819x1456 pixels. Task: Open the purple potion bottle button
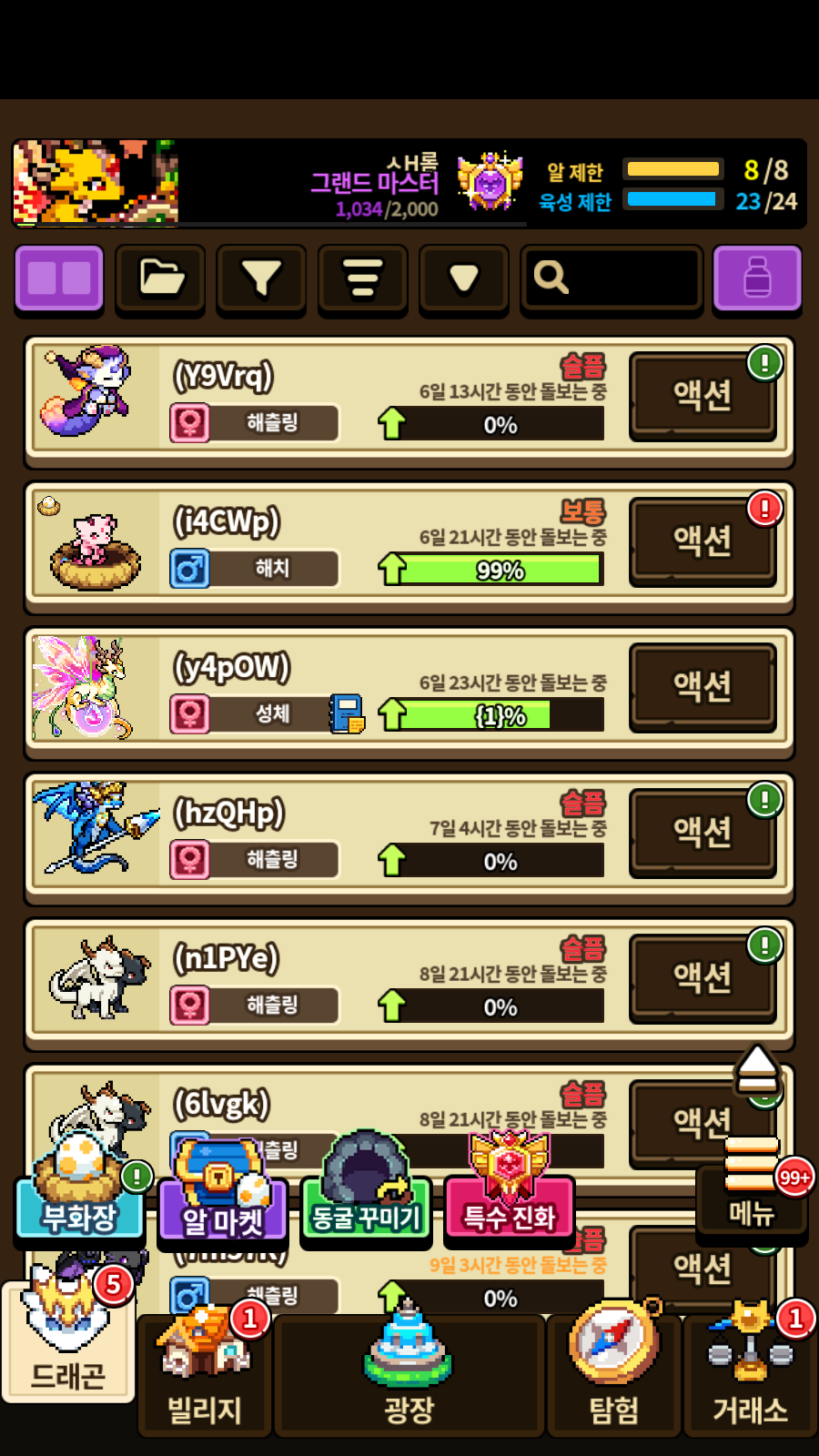(x=757, y=278)
